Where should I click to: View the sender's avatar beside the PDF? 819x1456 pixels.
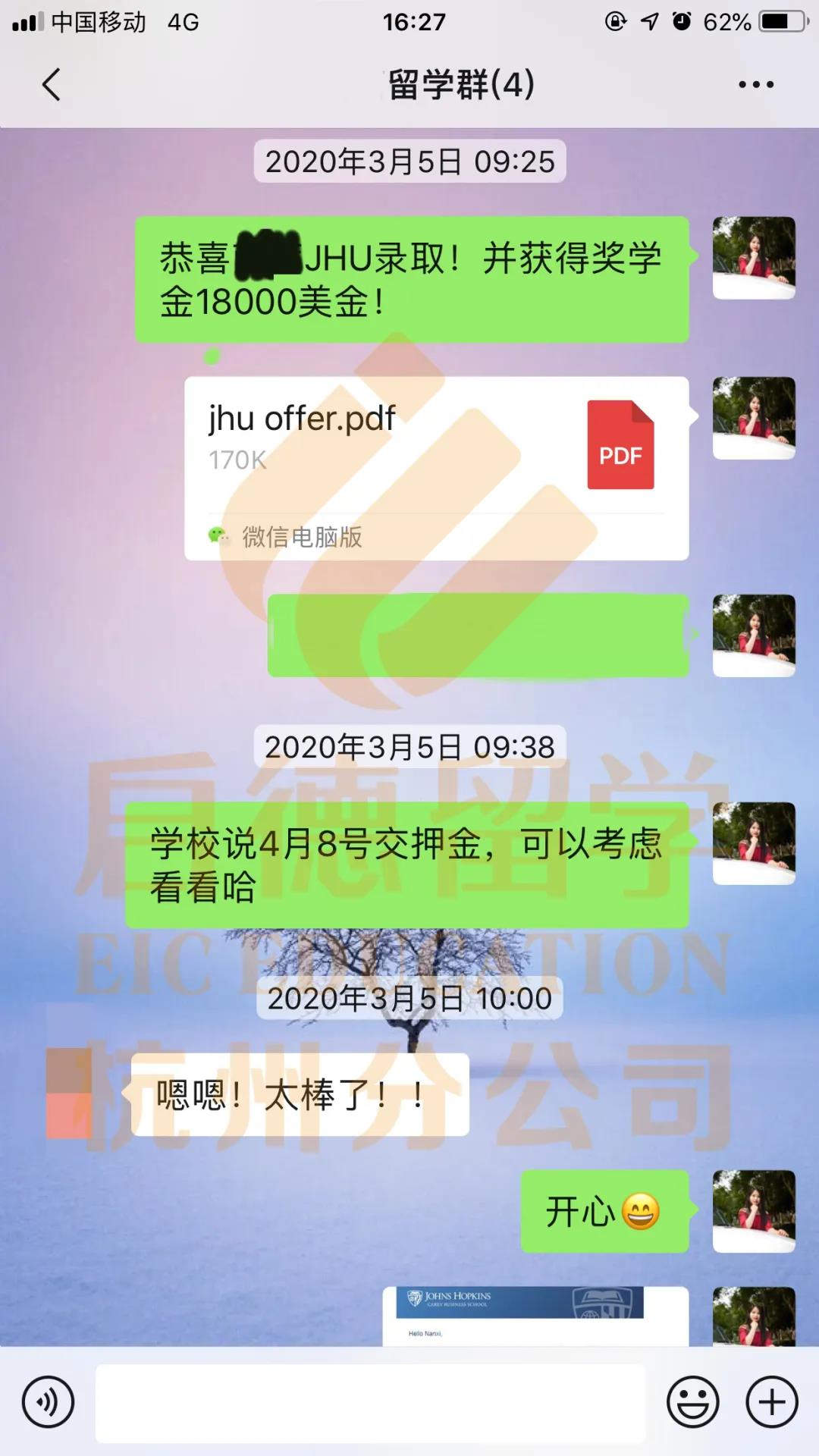point(755,413)
